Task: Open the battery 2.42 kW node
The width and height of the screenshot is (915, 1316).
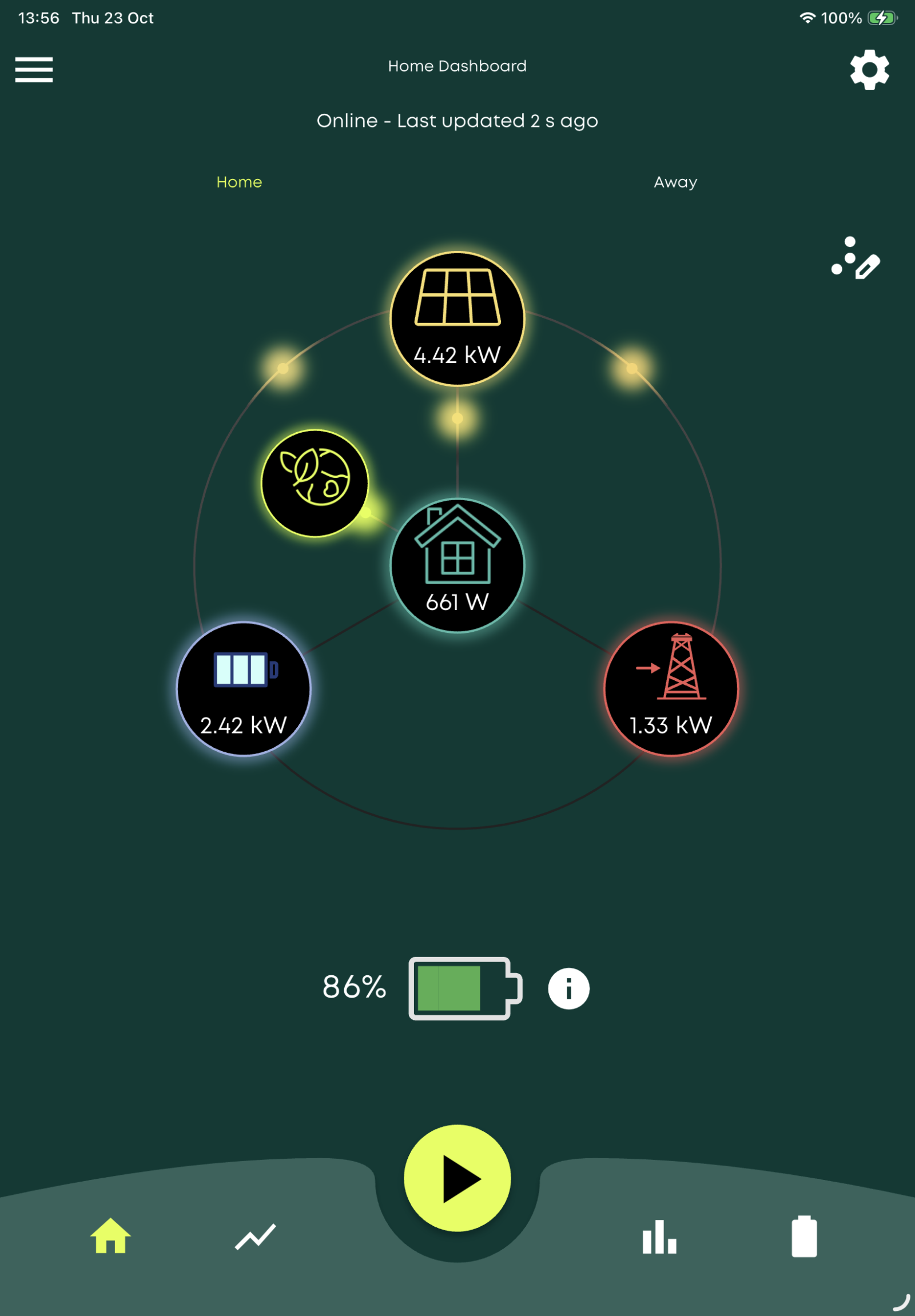Action: pos(244,689)
